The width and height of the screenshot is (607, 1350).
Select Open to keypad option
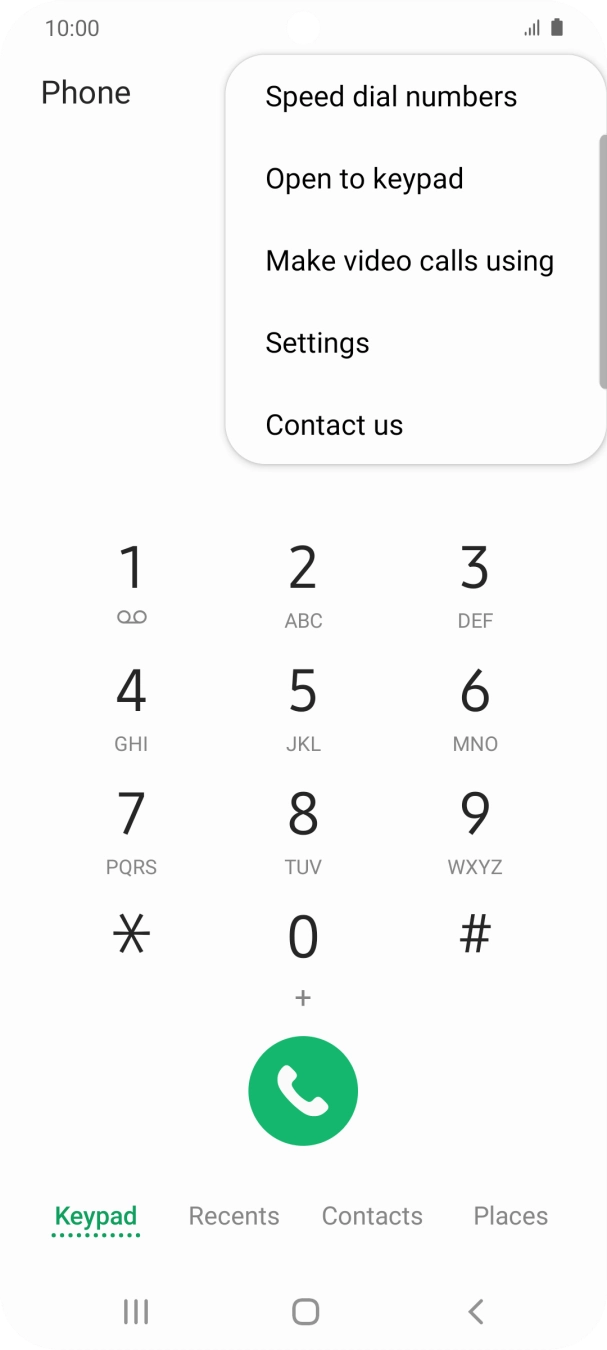[x=415, y=179]
